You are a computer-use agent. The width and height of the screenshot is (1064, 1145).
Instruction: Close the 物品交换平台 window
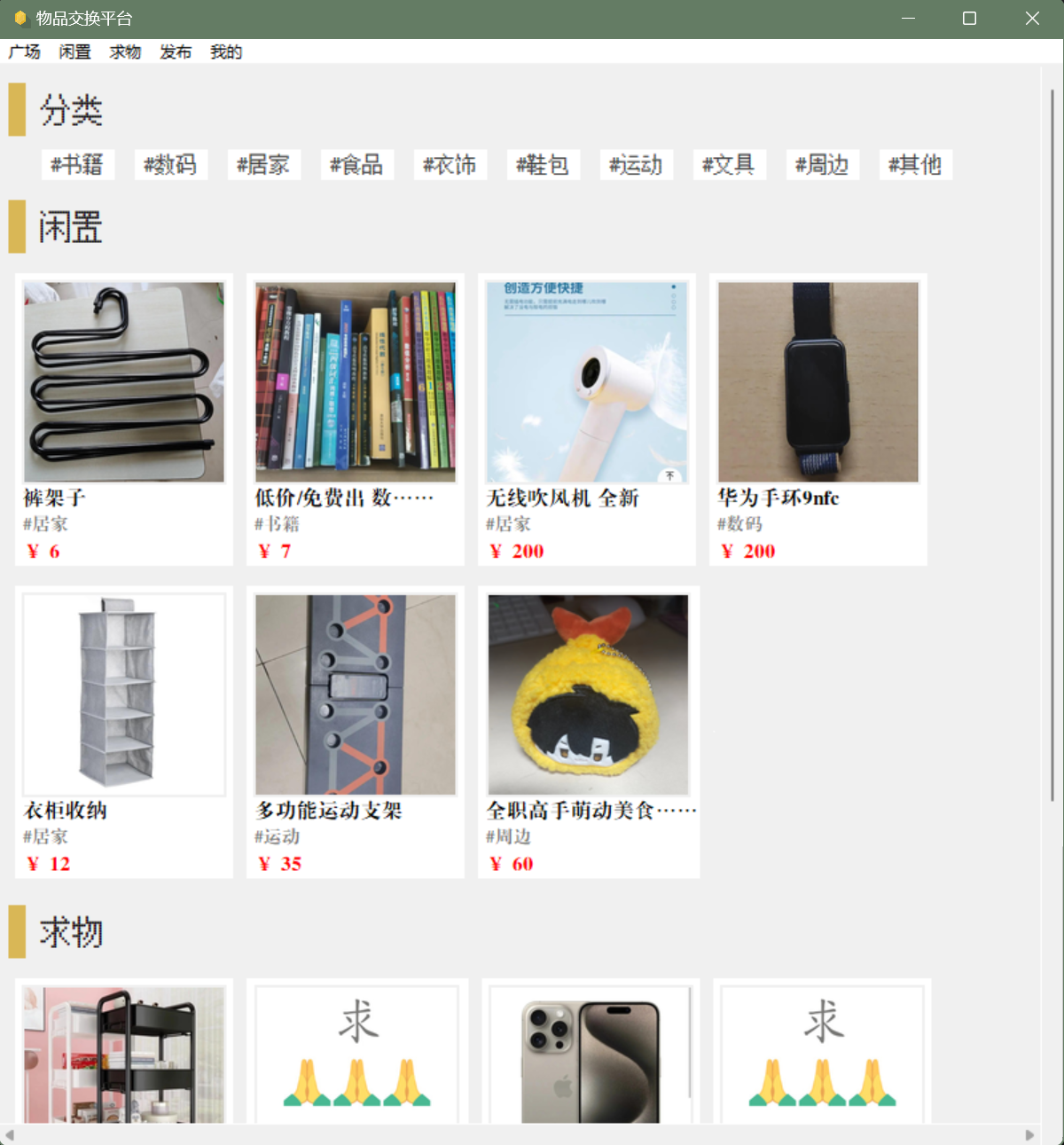(x=1032, y=19)
